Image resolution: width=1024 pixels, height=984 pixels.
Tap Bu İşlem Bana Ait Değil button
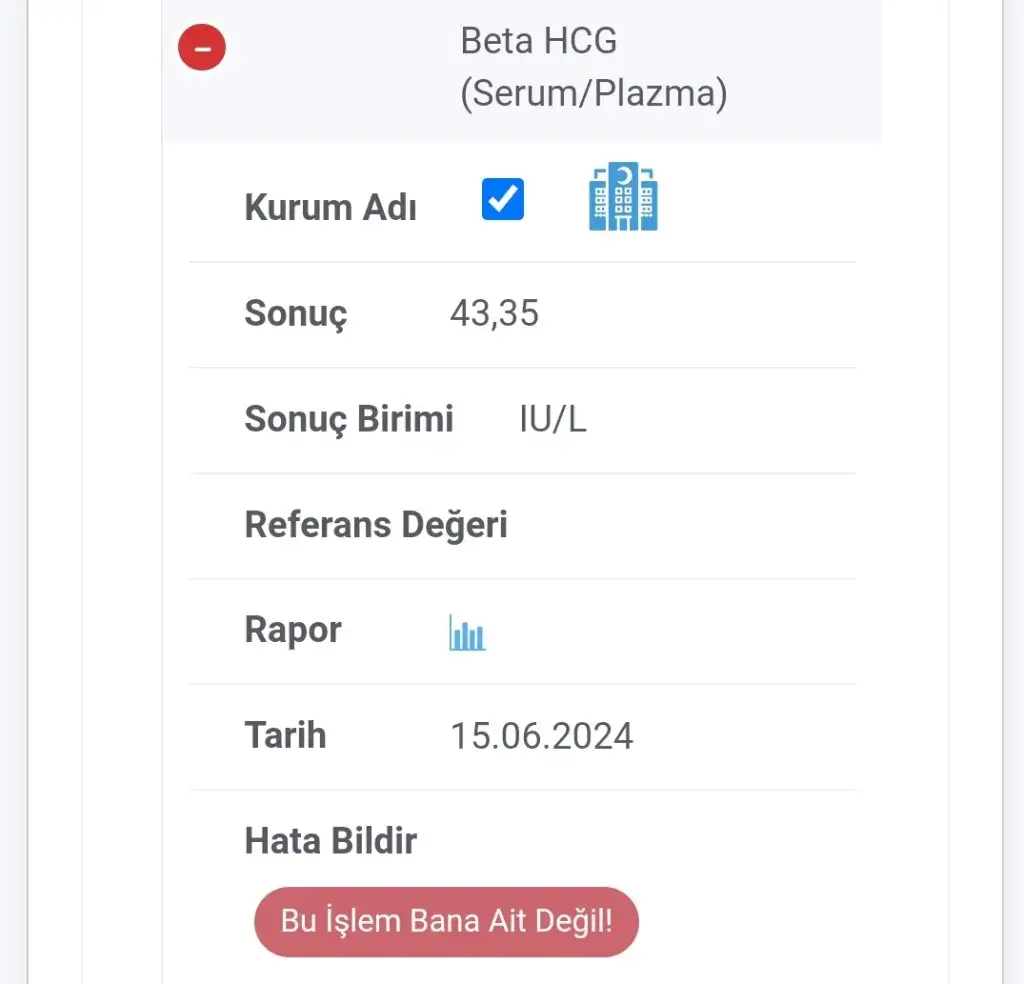coord(446,921)
